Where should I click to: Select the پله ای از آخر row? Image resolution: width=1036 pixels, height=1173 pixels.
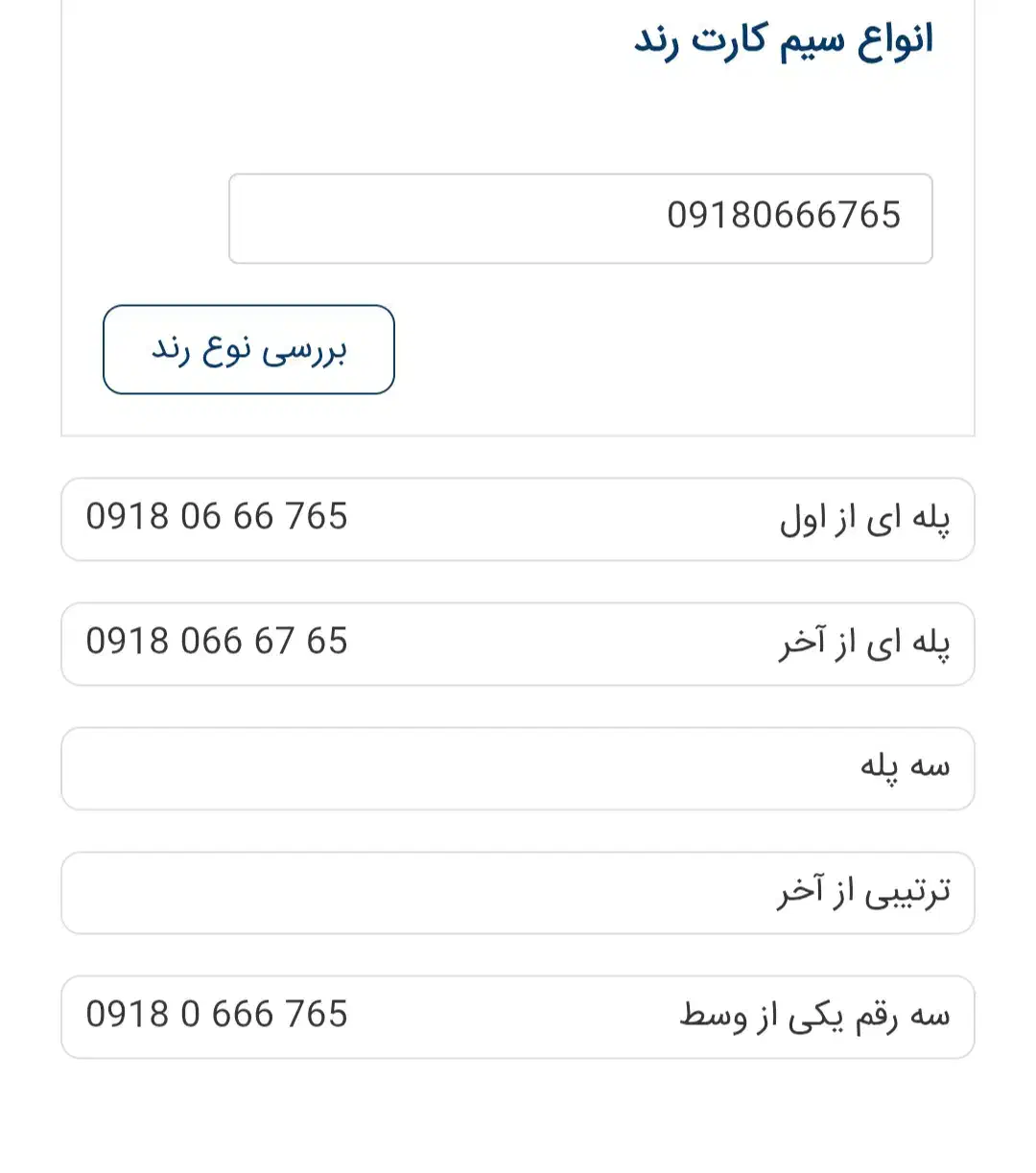[517, 644]
